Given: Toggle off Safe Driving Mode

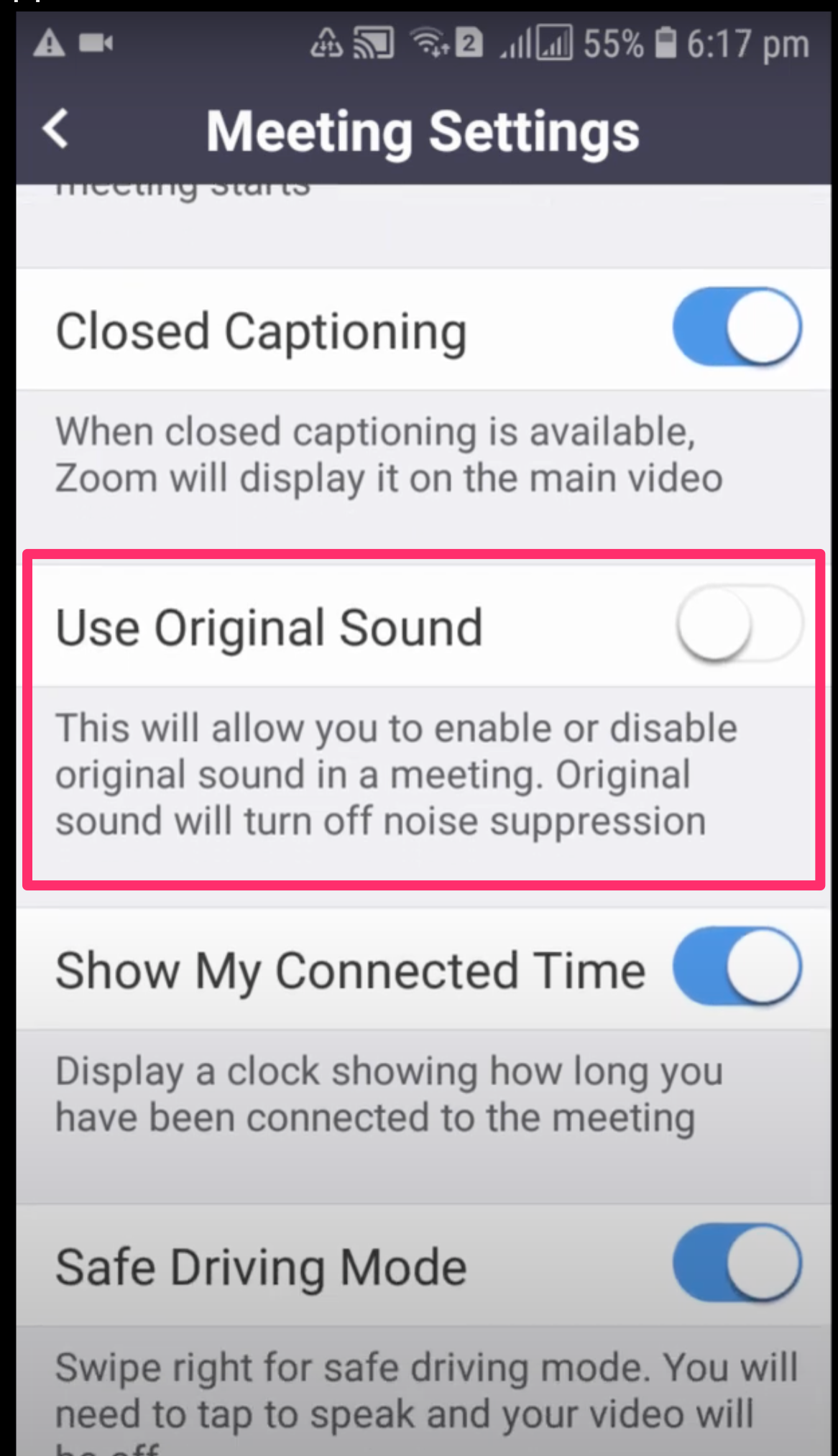Looking at the screenshot, I should [737, 1264].
